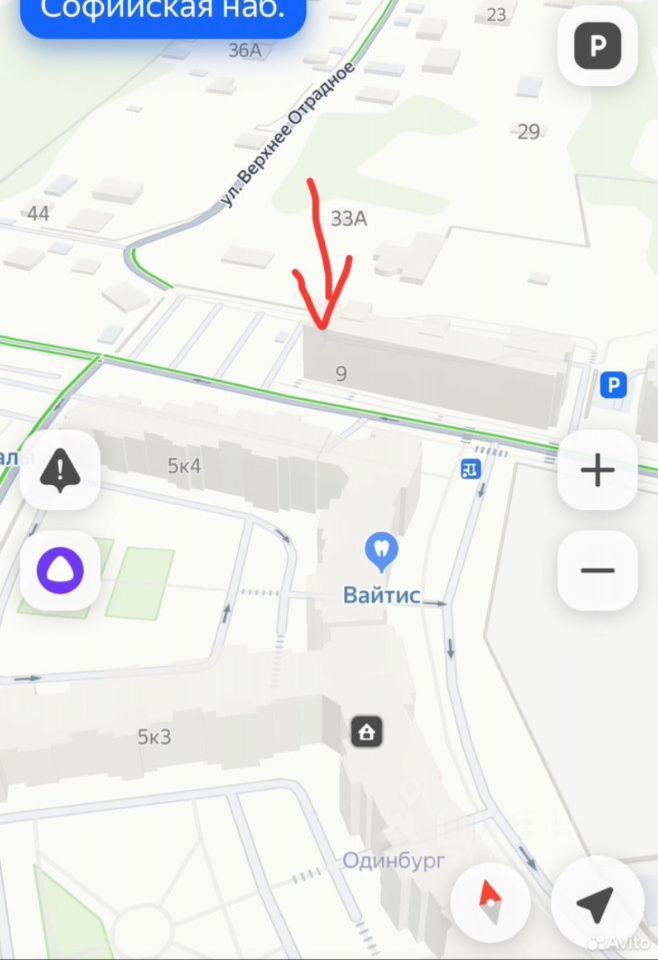Open the Вайтис dental clinic marker
The image size is (658, 960).
point(380,550)
